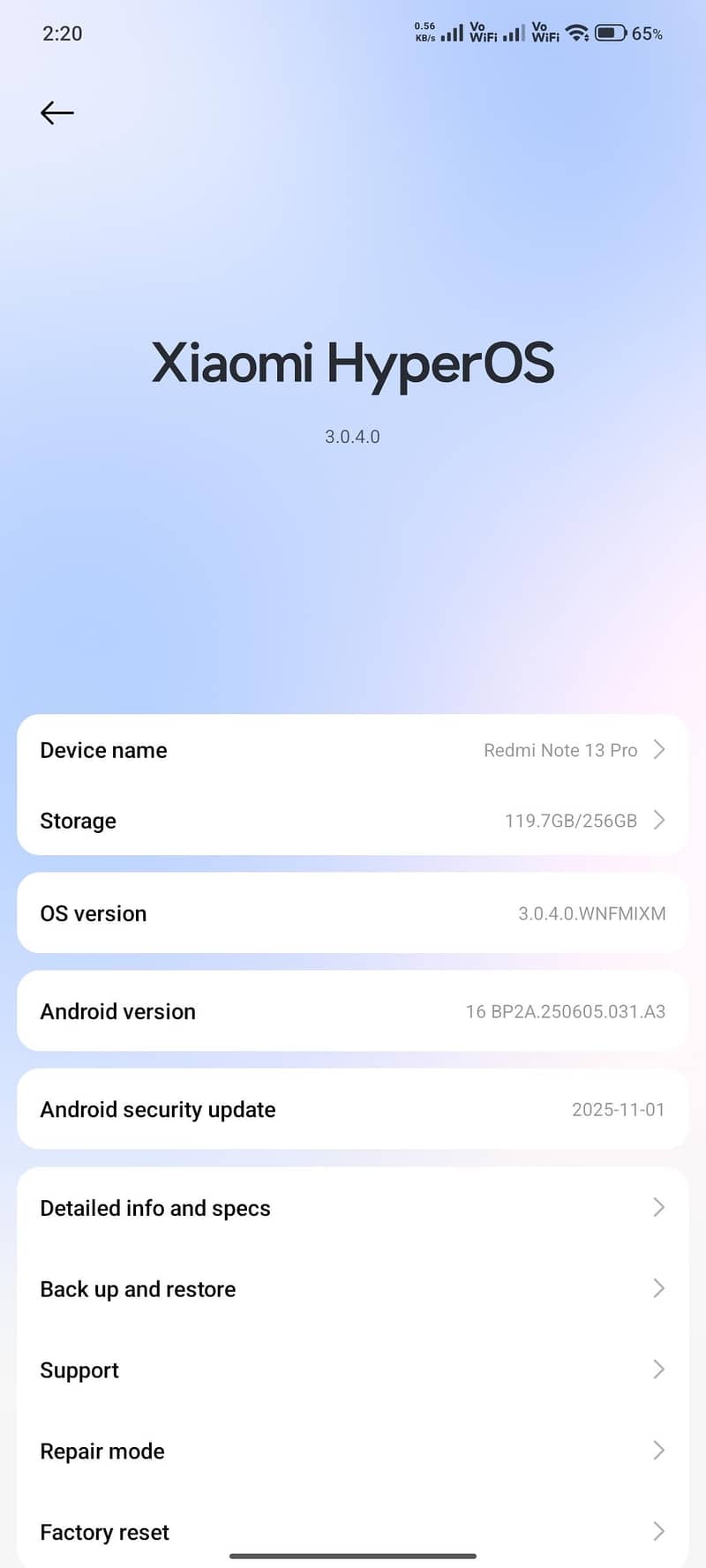Viewport: 706px width, 1568px height.
Task: Expand the Storage details chevron
Action: (659, 820)
